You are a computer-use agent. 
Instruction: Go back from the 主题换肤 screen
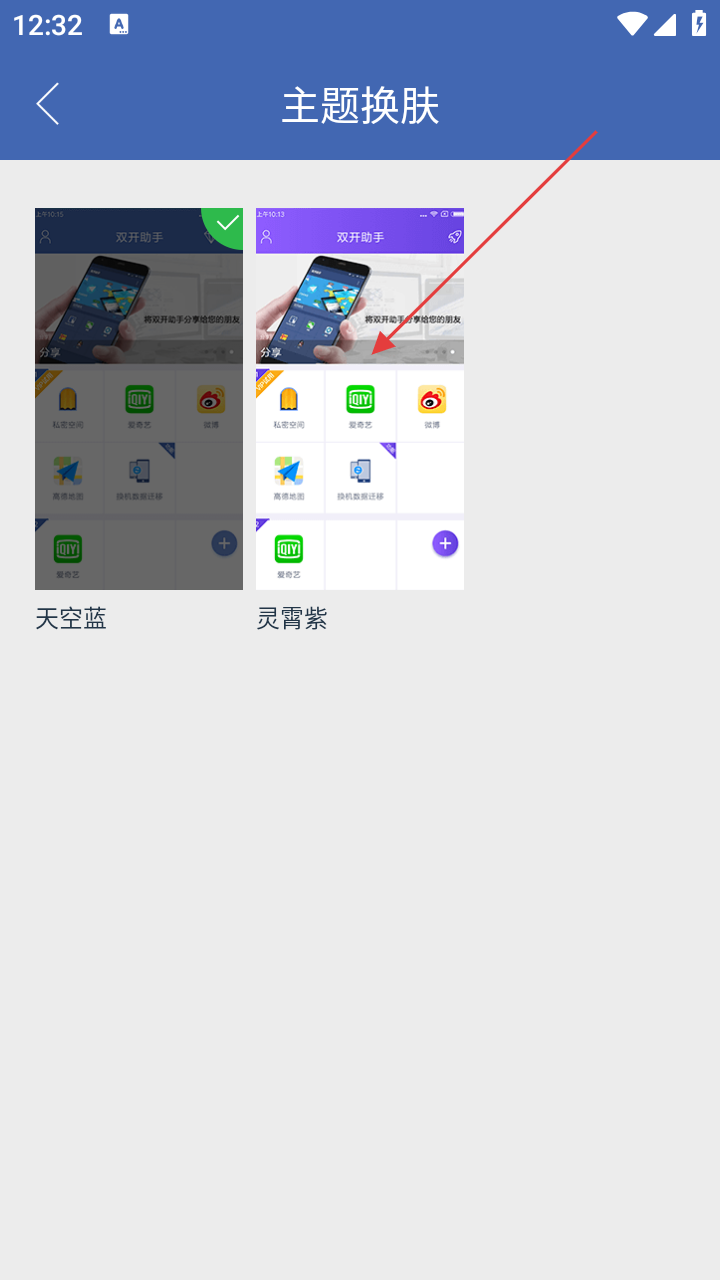pos(47,104)
